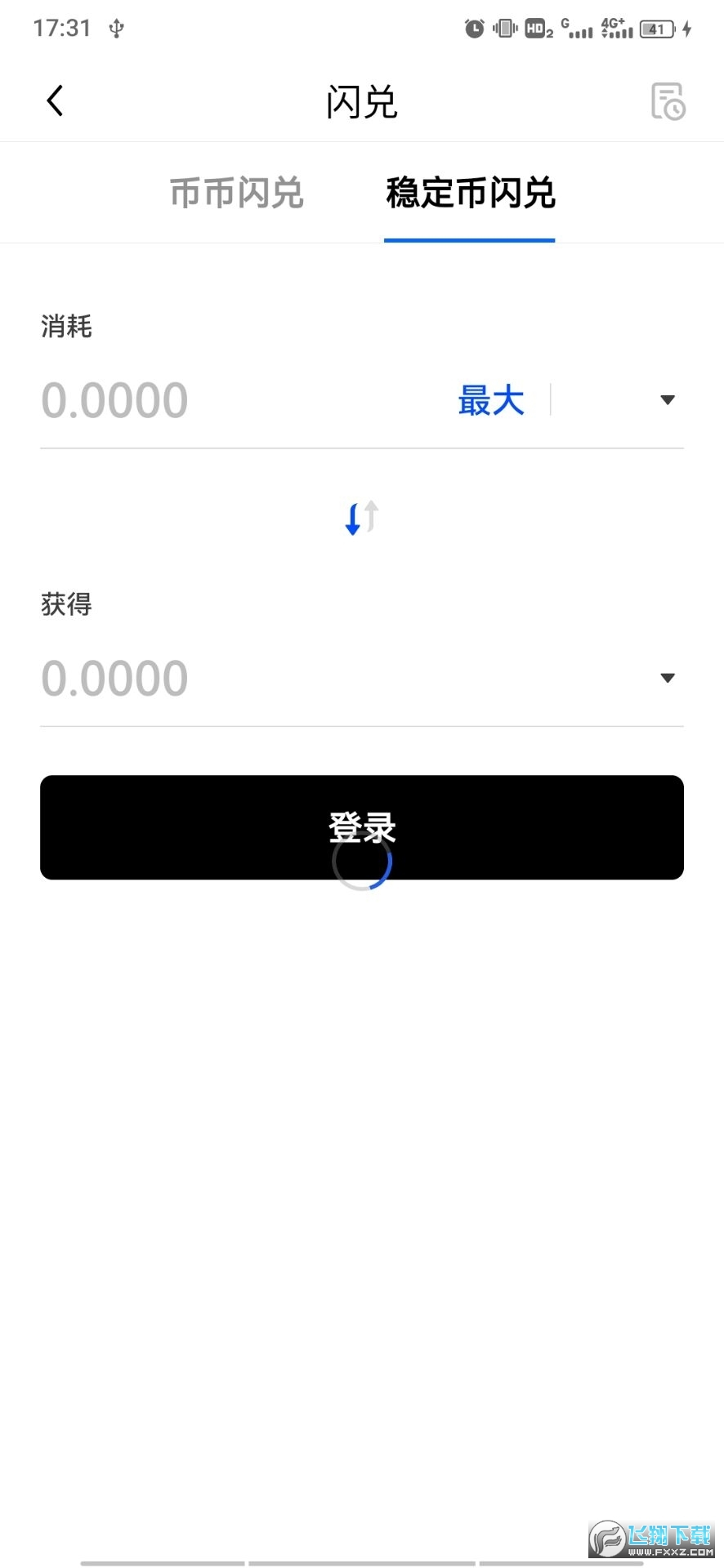
Task: Tap 最大 to fill maximum amount
Action: click(x=491, y=399)
